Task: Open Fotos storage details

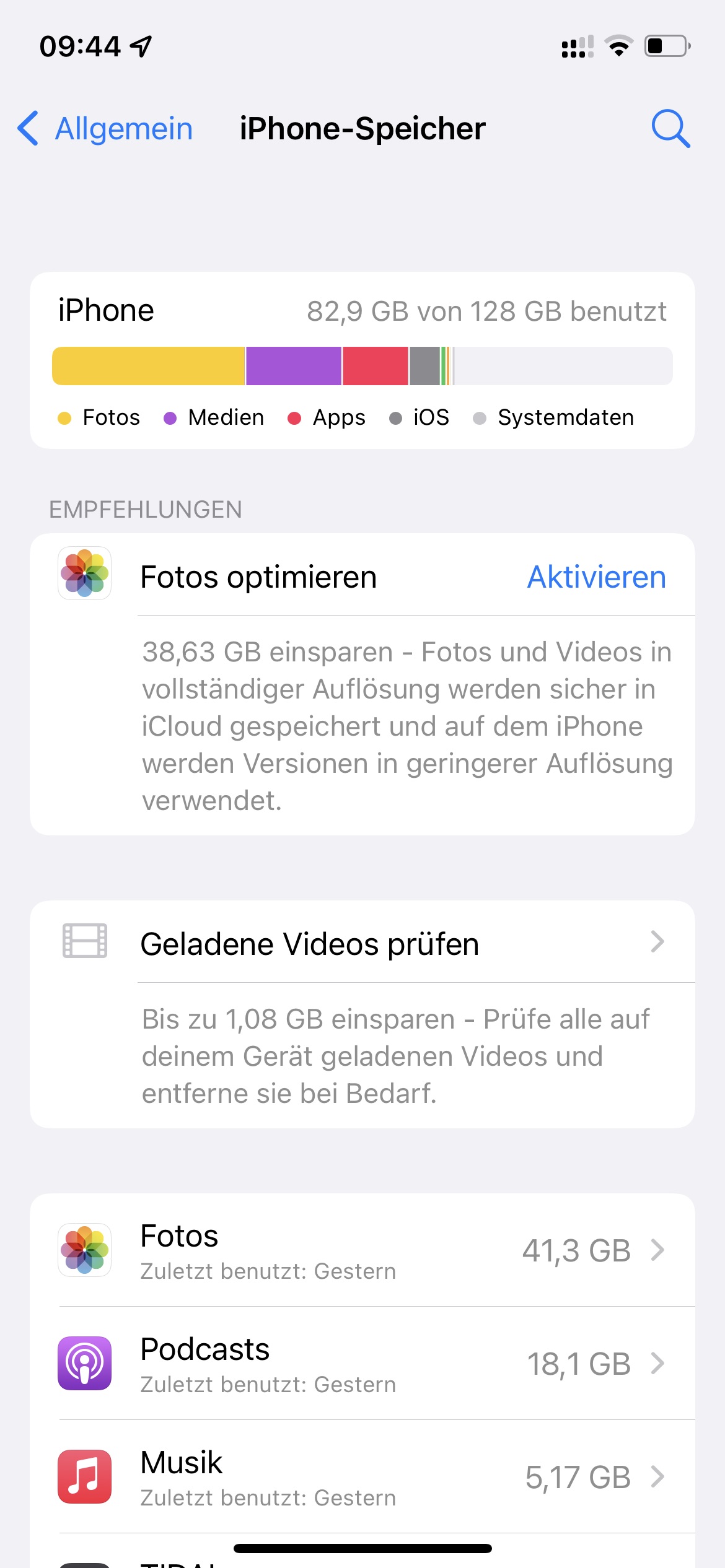Action: [x=362, y=1250]
